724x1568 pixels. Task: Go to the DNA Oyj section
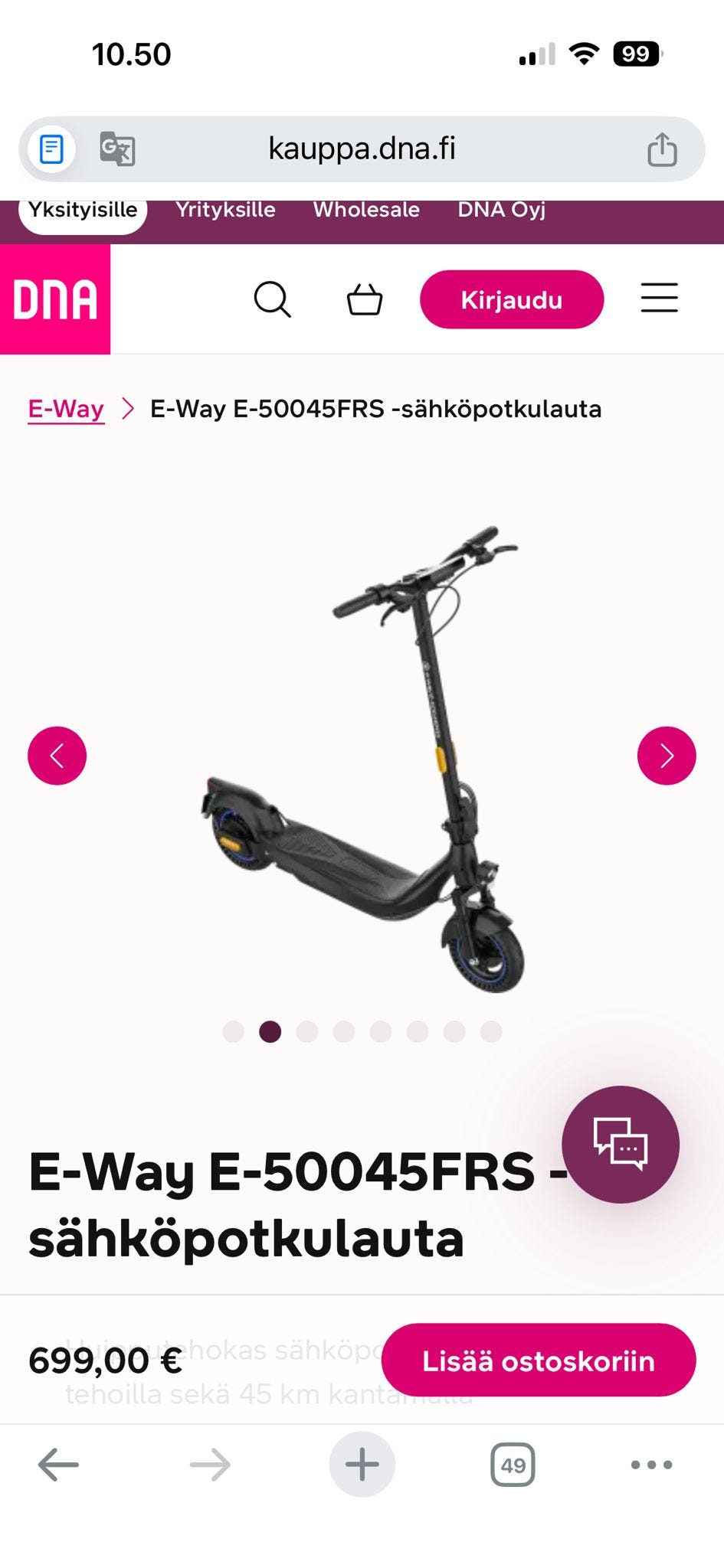(x=501, y=210)
